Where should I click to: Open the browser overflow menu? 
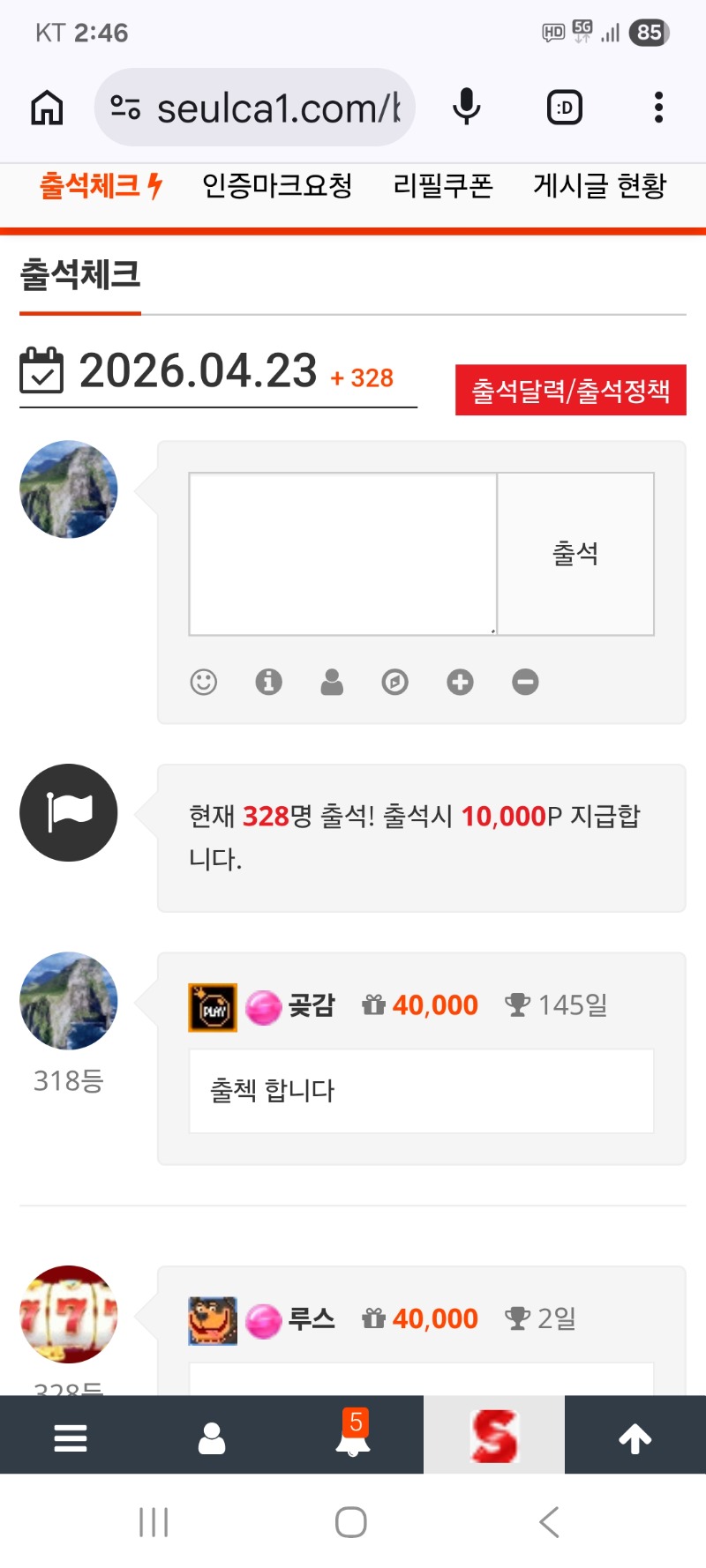point(658,108)
